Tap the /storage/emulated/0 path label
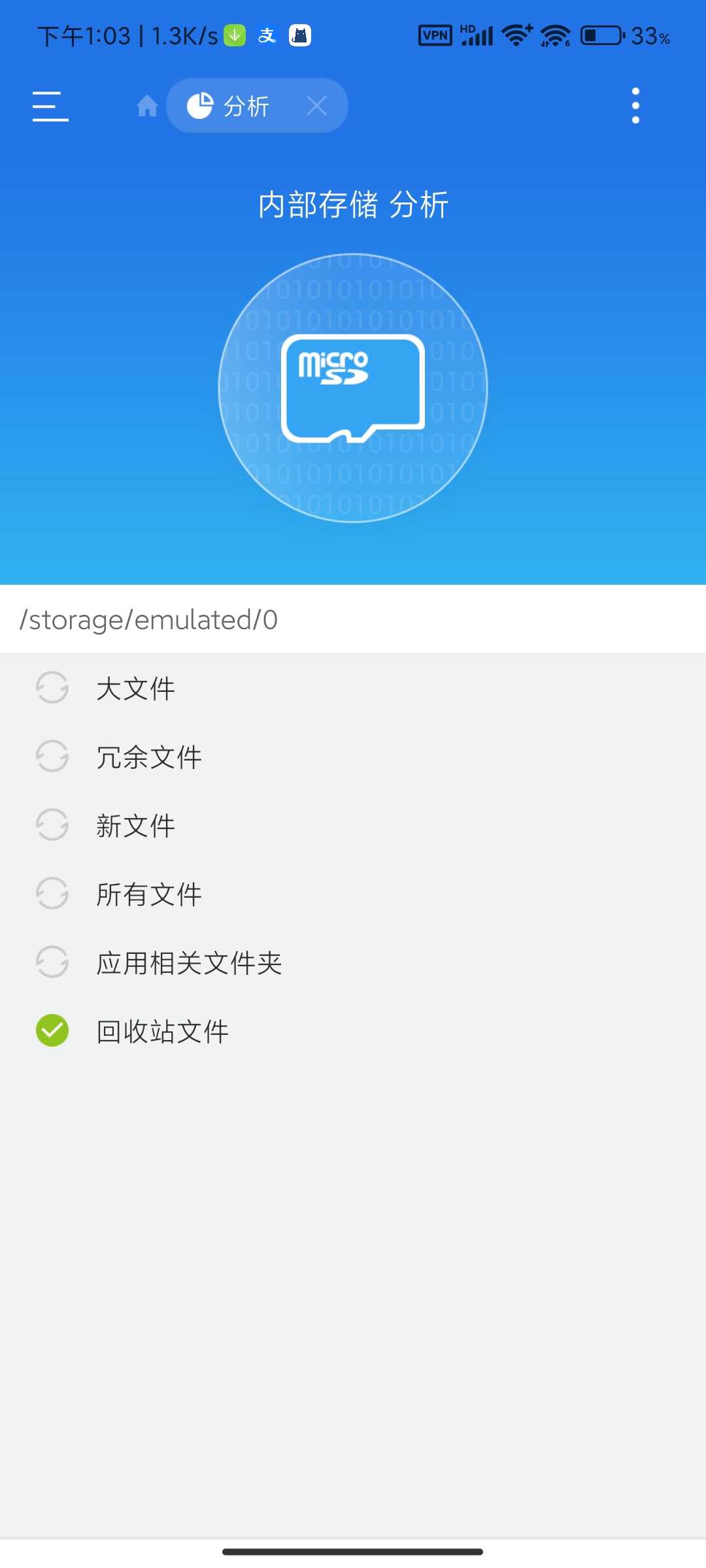This screenshot has height=1568, width=706. point(149,621)
